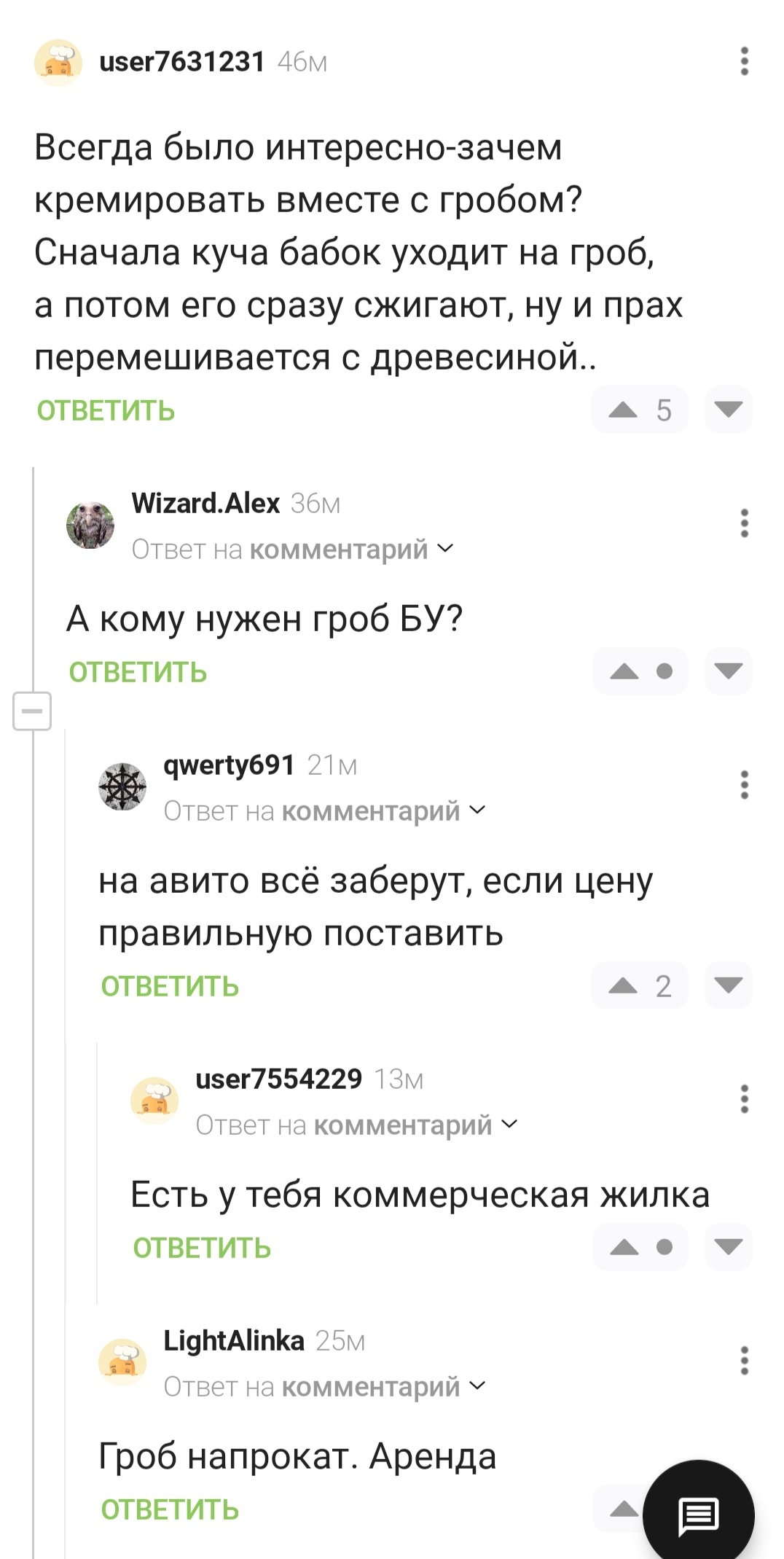Open Wizard.Alex's profile
Viewport: 784px width, 1559px height.
tap(205, 504)
